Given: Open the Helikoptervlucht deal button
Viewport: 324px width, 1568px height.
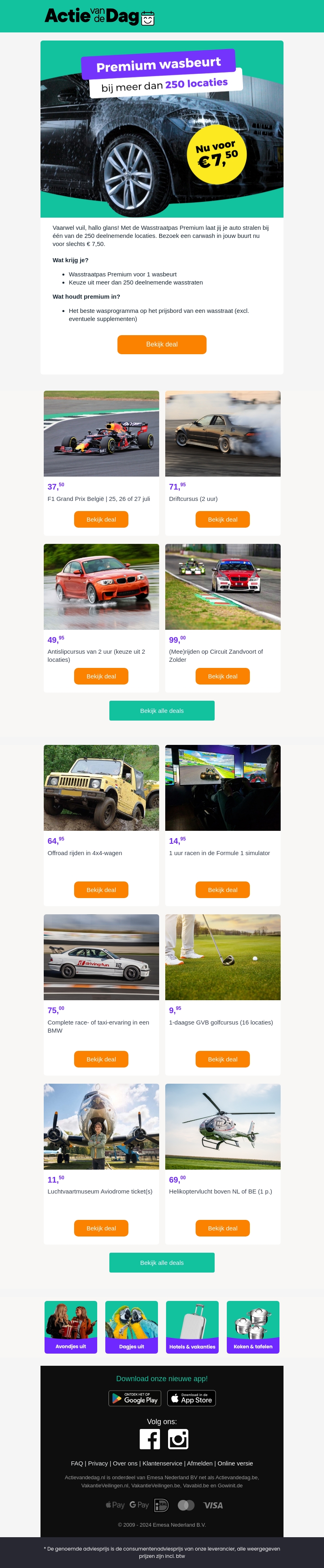Looking at the screenshot, I should click(222, 1228).
